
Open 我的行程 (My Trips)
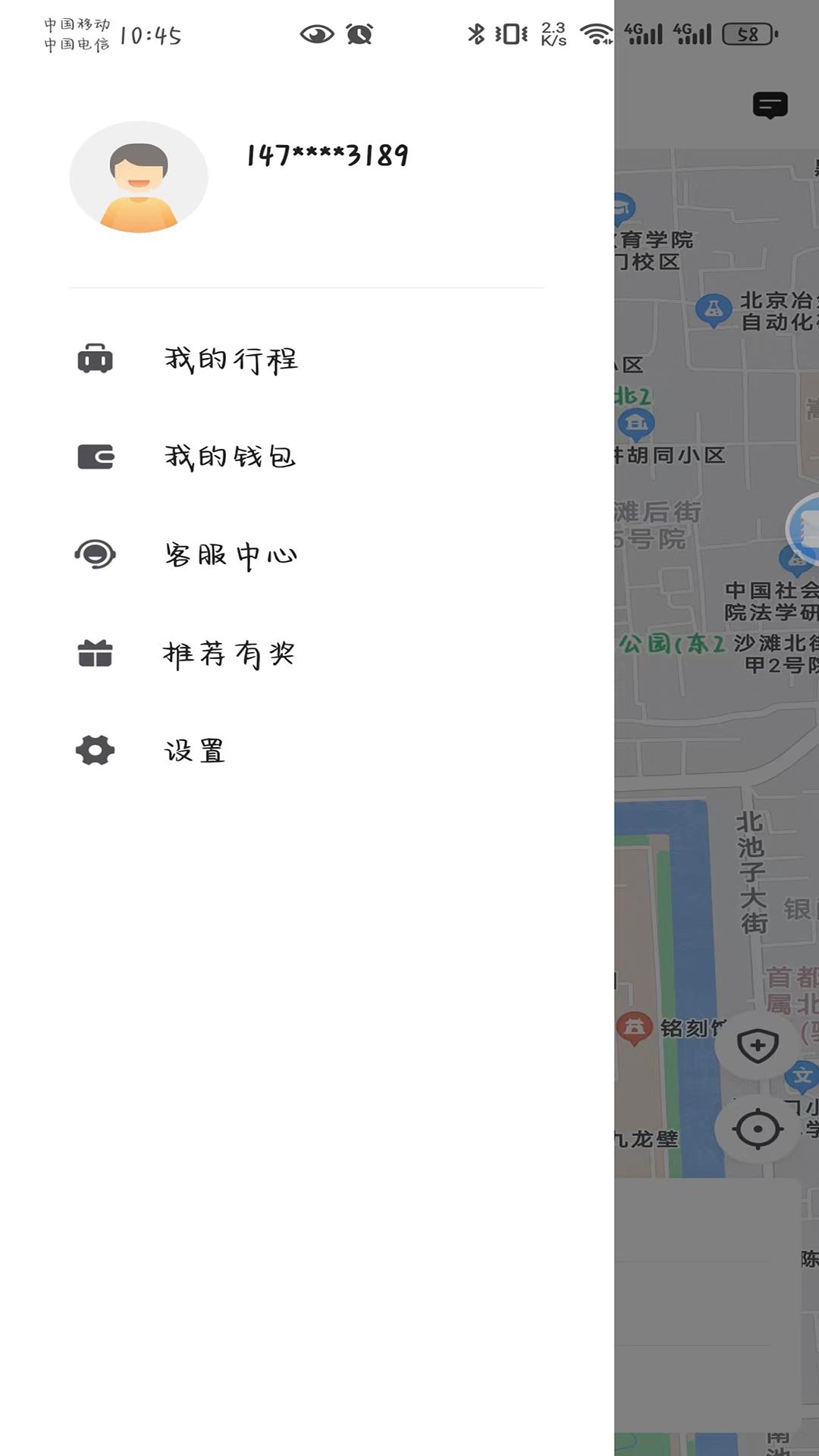(231, 359)
